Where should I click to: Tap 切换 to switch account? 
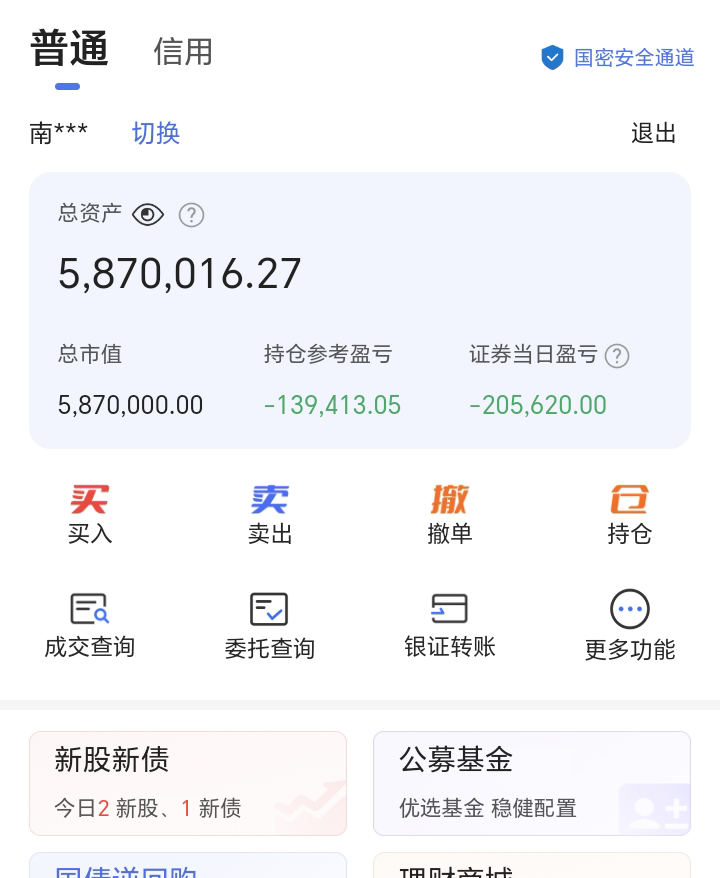[156, 133]
